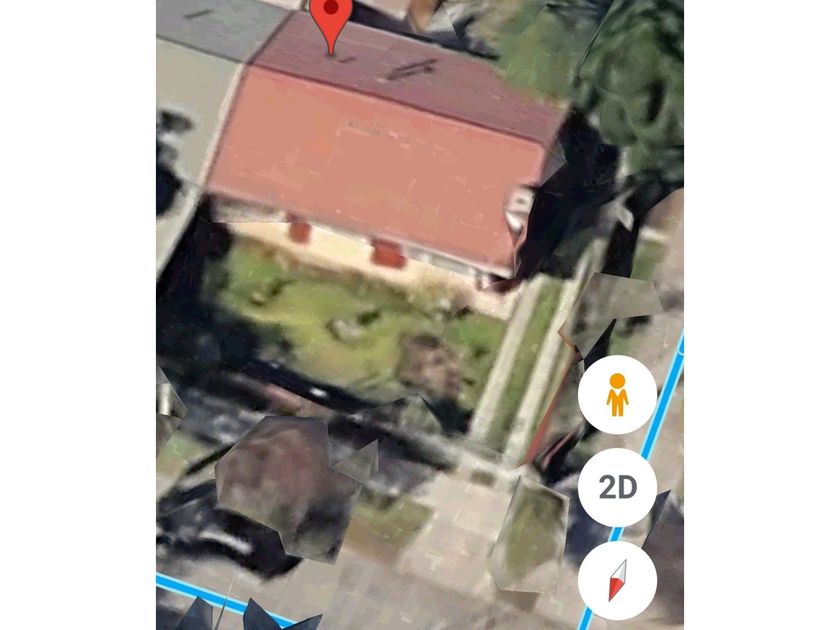Viewport: 840px width, 630px height.
Task: Select the red location pin on the roof
Action: coord(330,18)
